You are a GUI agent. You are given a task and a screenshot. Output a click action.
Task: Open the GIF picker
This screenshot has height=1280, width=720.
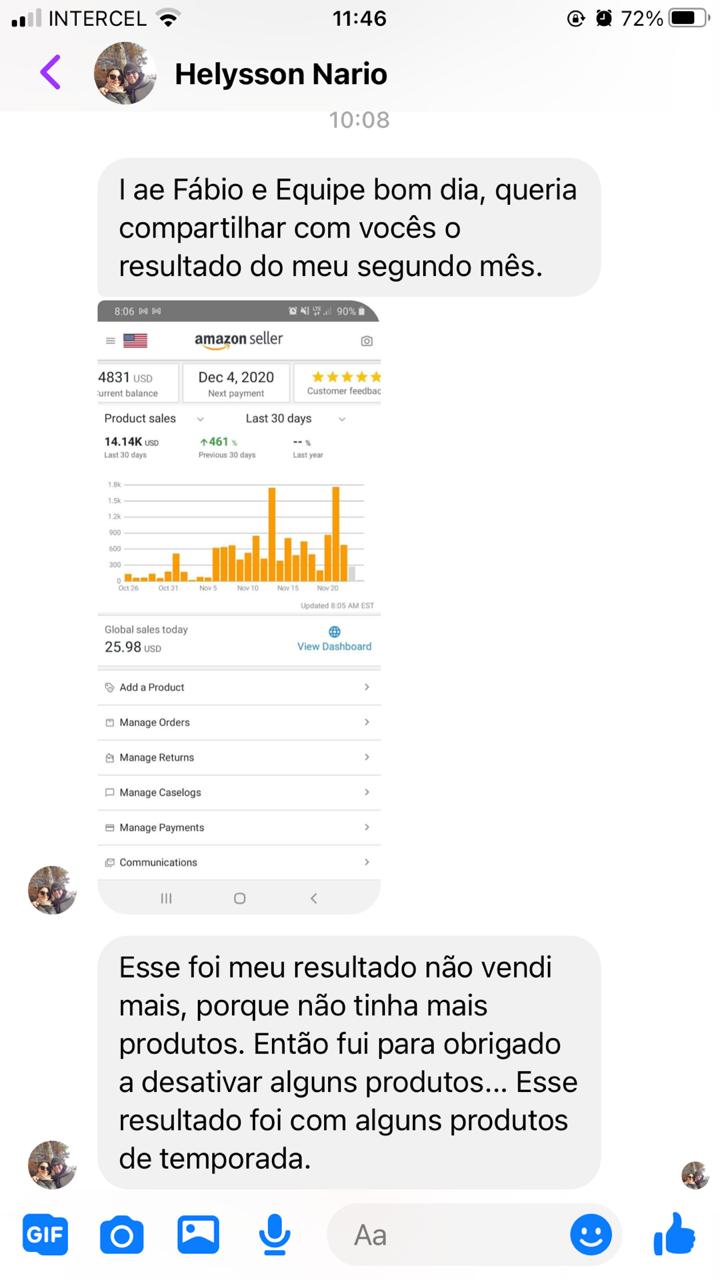45,1235
